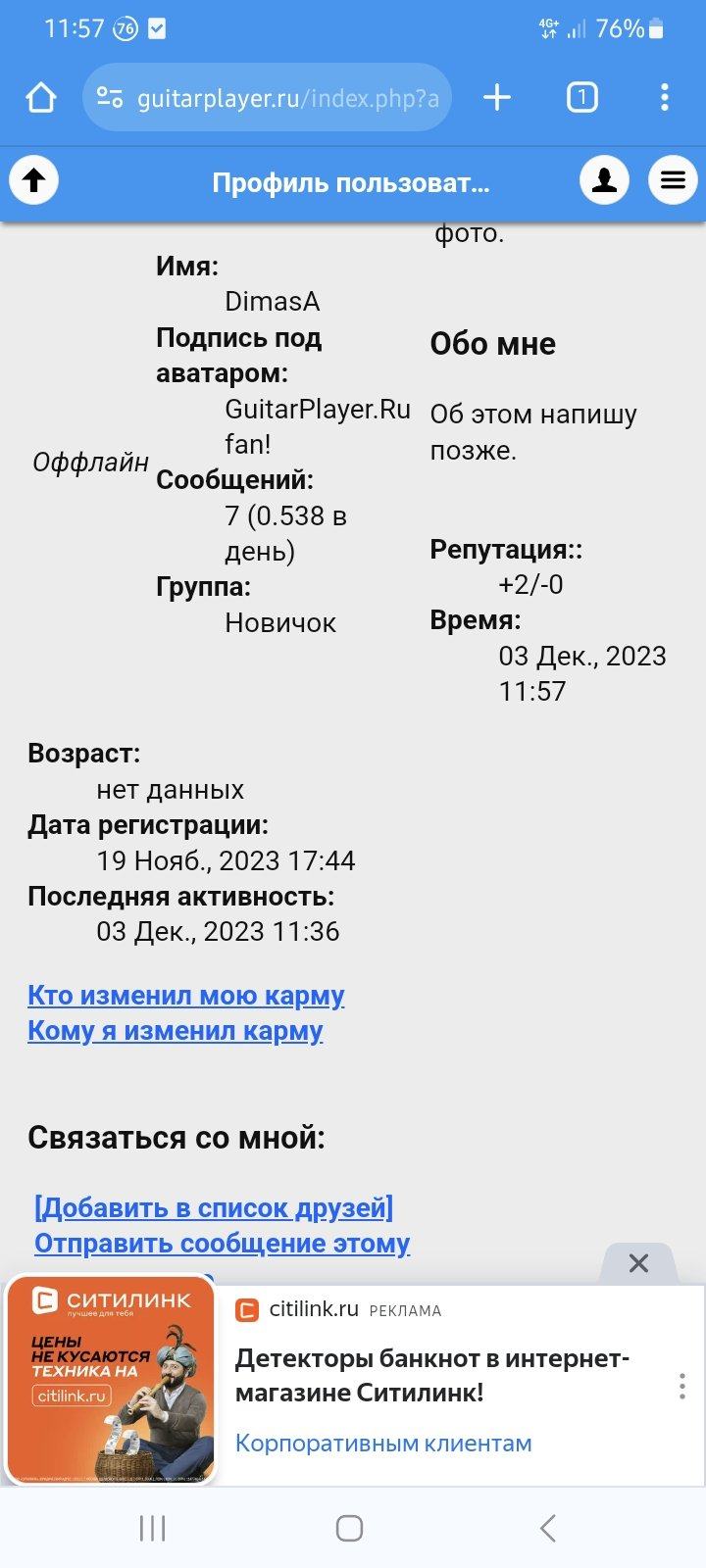This screenshot has width=706, height=1568.
Task: Open a new browser tab
Action: [497, 97]
